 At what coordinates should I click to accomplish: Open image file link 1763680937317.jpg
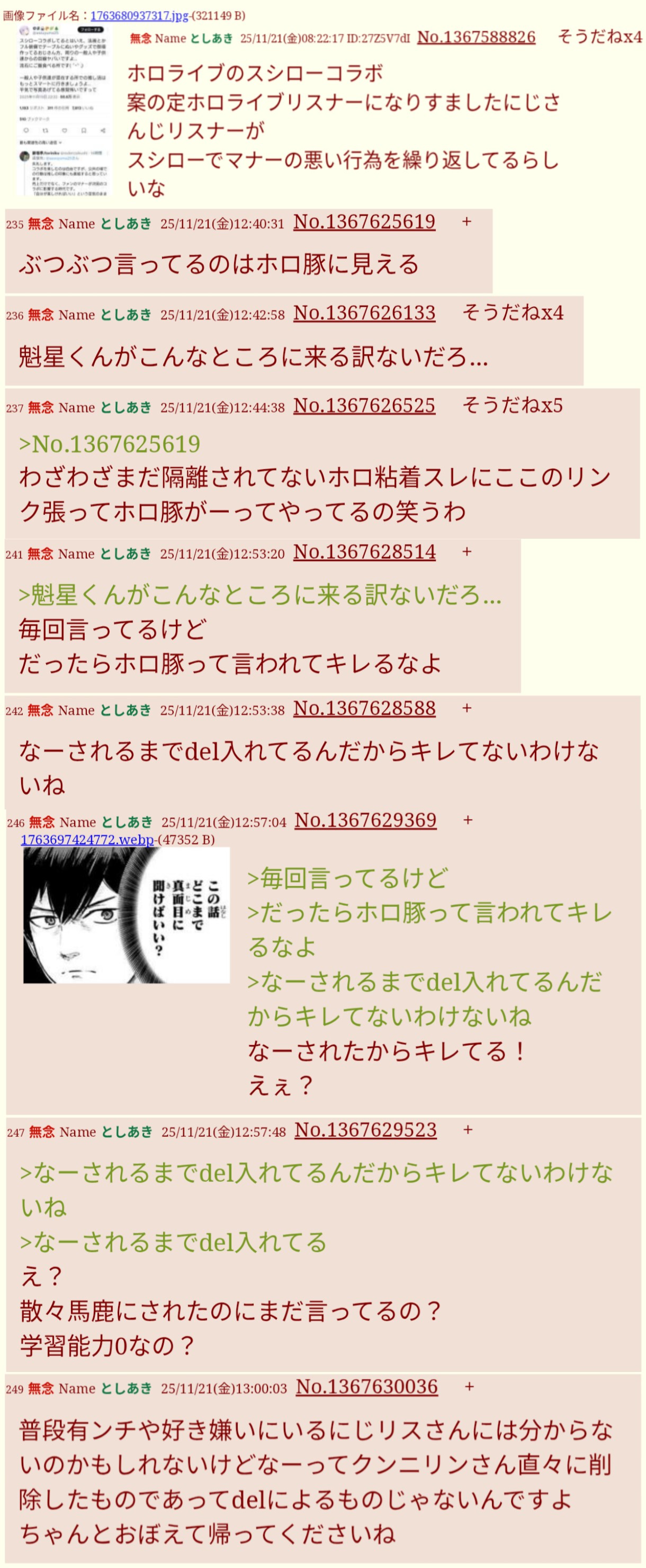pos(139,16)
